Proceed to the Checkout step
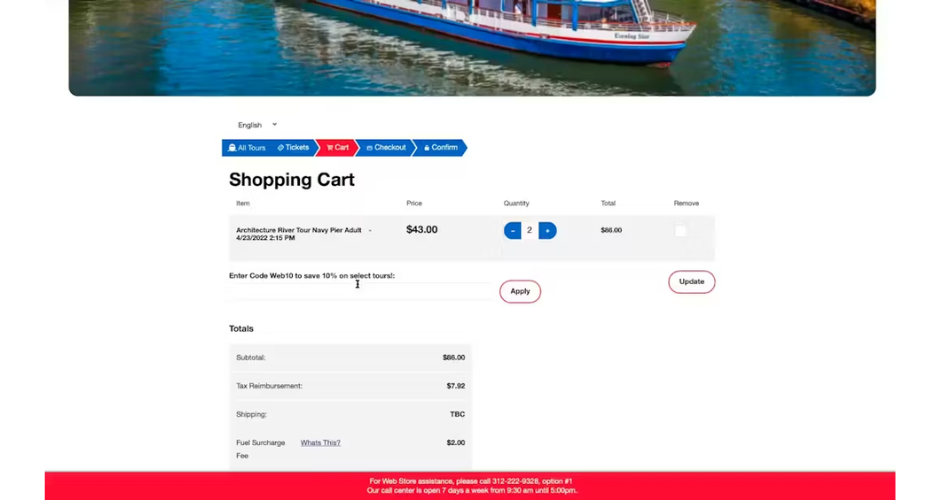 pyautogui.click(x=386, y=148)
